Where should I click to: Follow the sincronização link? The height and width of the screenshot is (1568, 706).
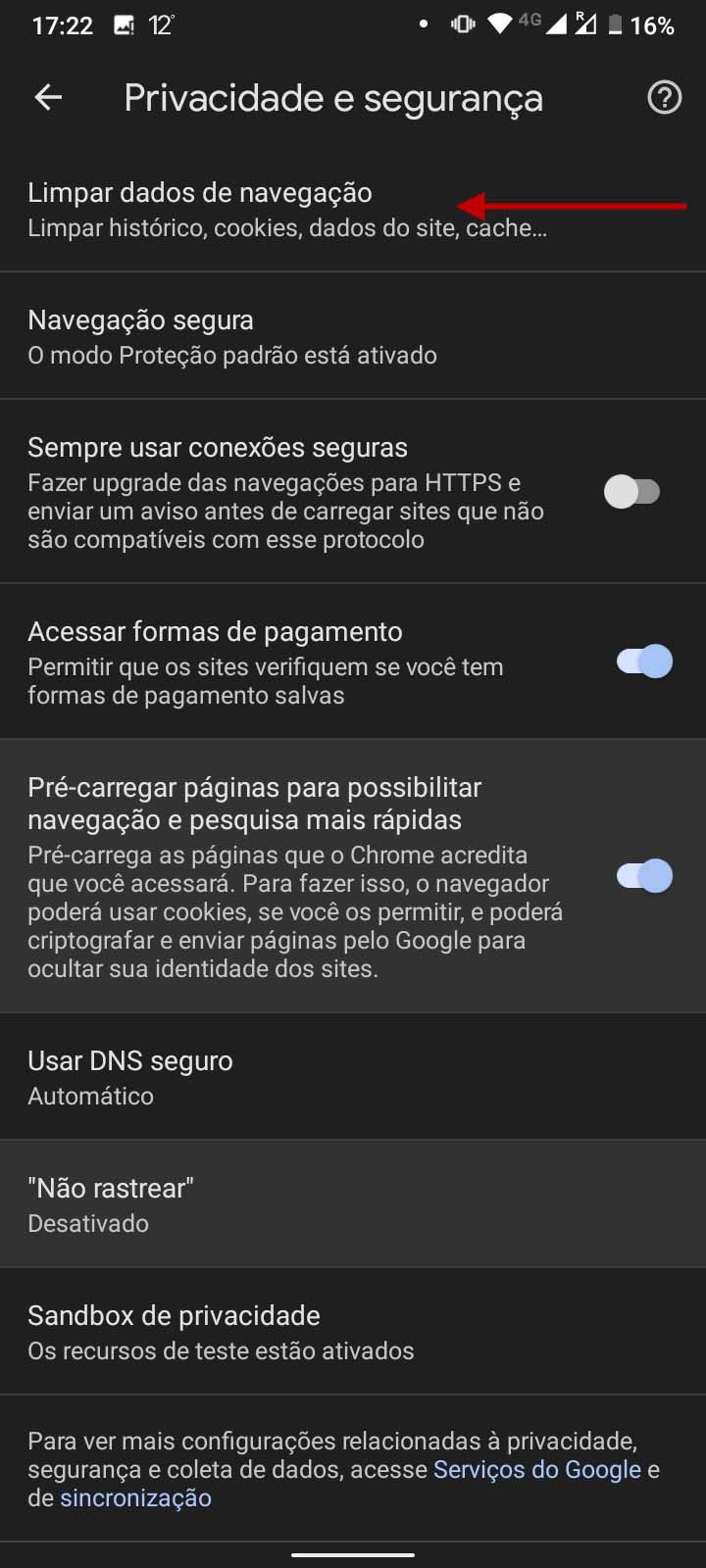click(x=135, y=1497)
